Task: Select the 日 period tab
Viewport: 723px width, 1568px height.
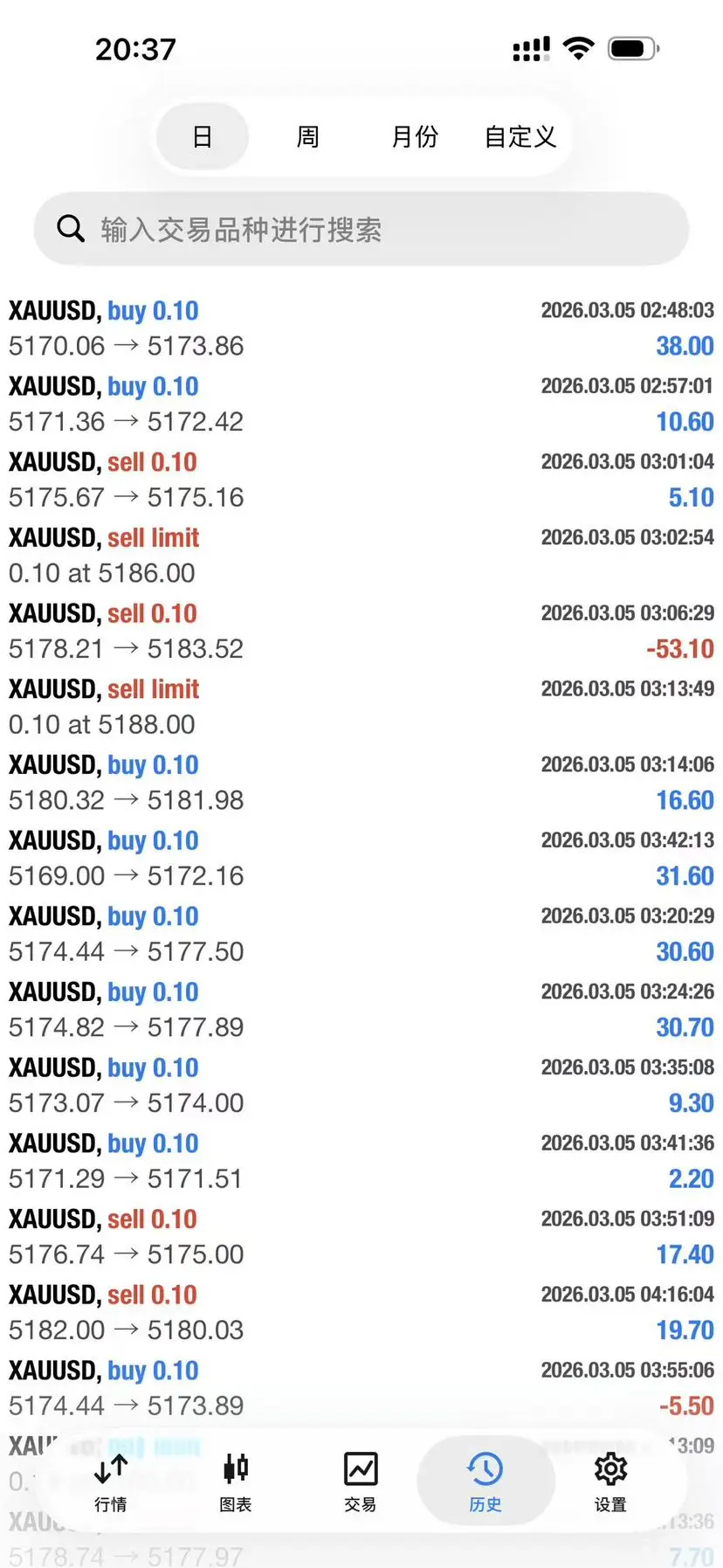Action: [x=203, y=137]
